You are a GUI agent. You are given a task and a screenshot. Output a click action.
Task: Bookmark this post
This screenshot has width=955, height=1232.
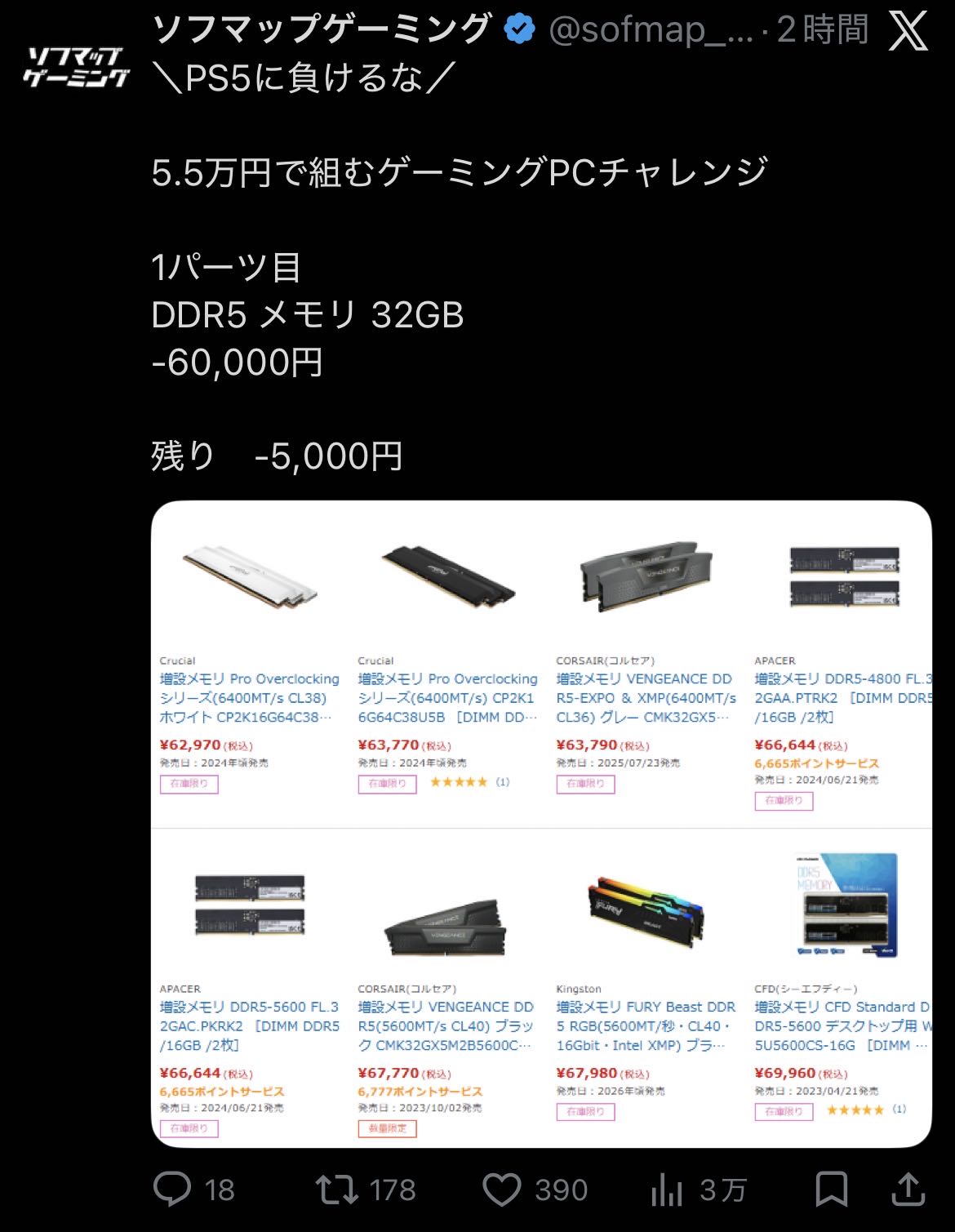pos(831,1190)
